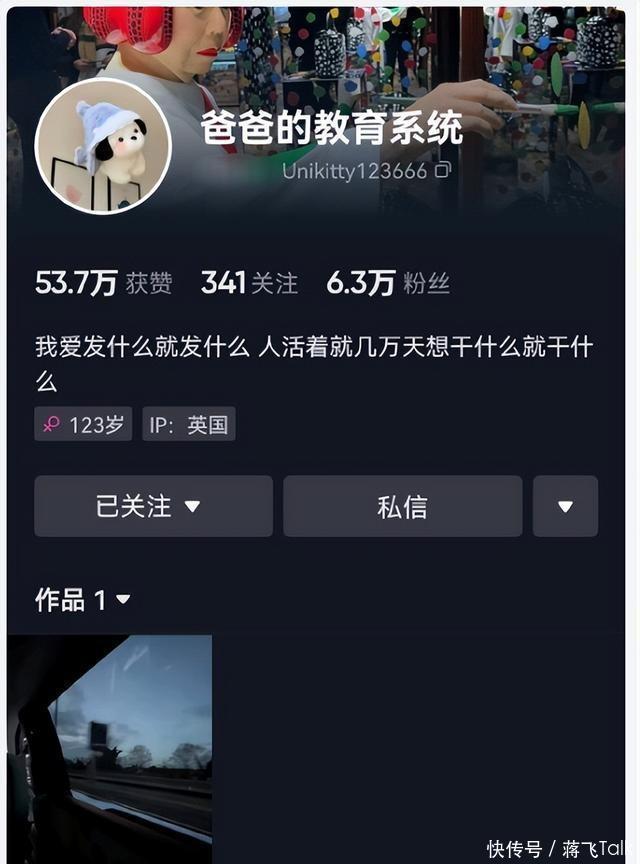This screenshot has height=864, width=640.
Task: Tap the 已关注 following button
Action: [153, 506]
